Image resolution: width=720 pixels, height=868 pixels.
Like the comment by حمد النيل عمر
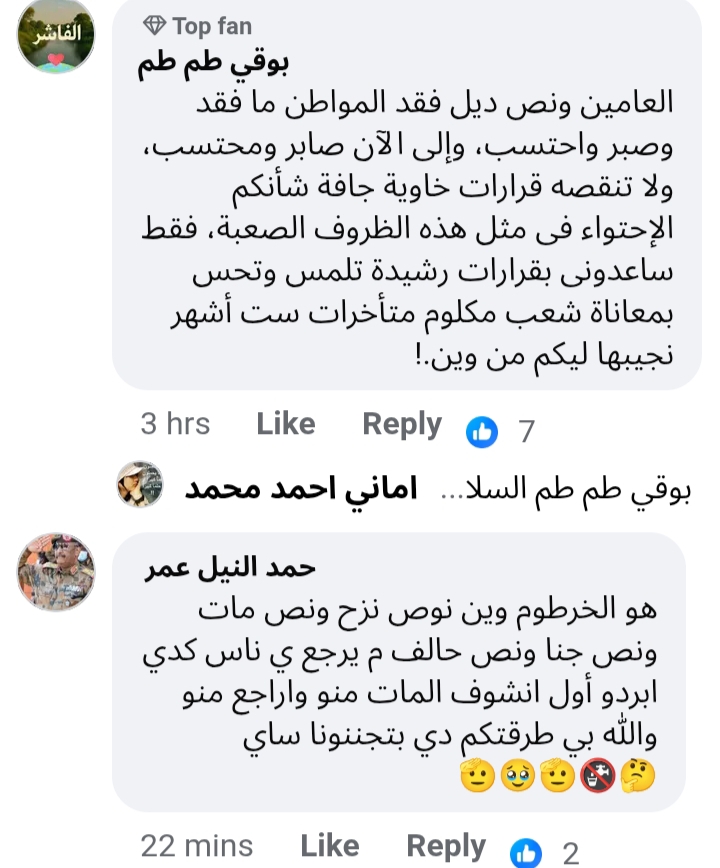329,846
